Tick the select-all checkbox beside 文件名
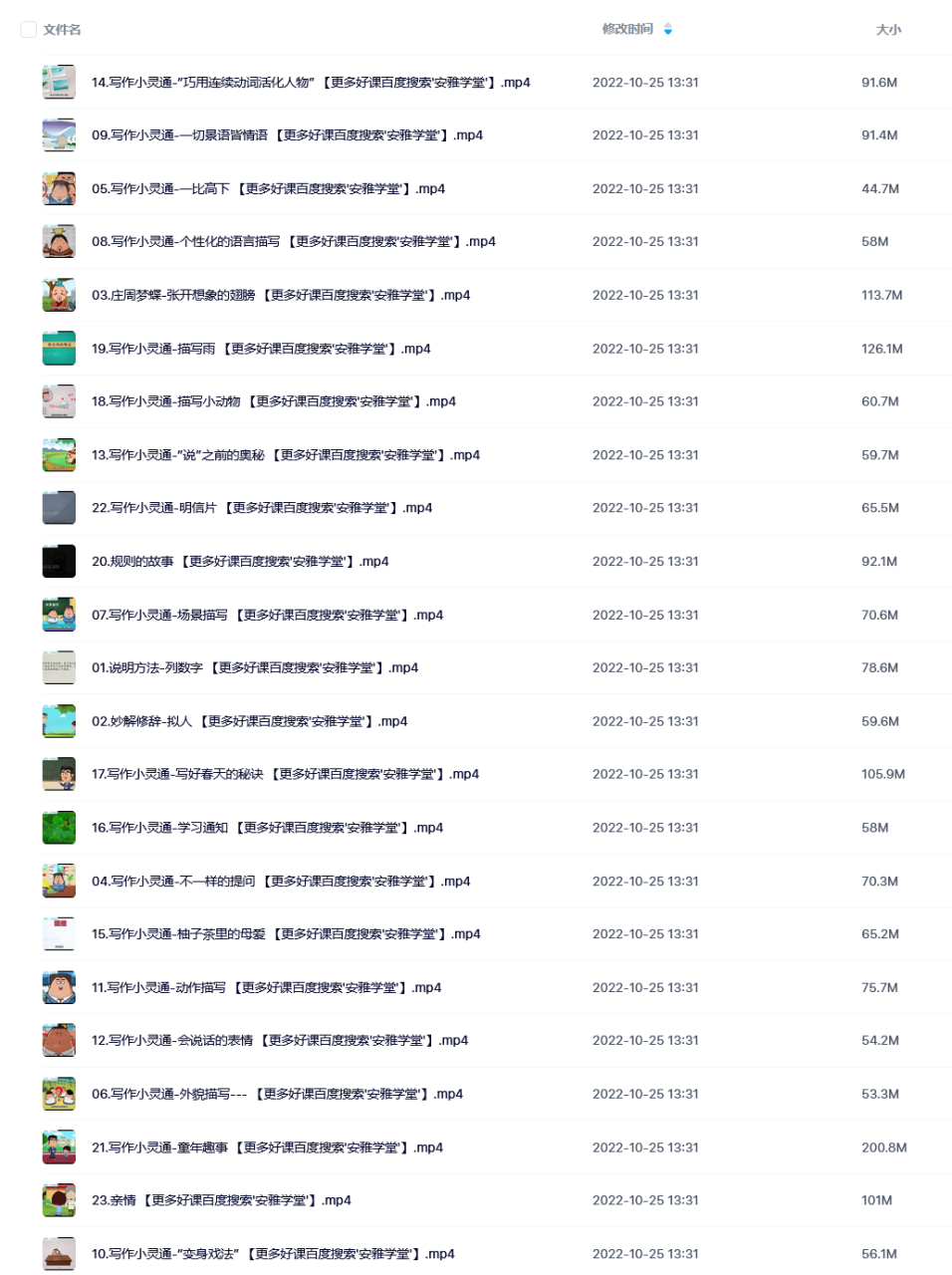This screenshot has width=952, height=1275. click(x=29, y=30)
